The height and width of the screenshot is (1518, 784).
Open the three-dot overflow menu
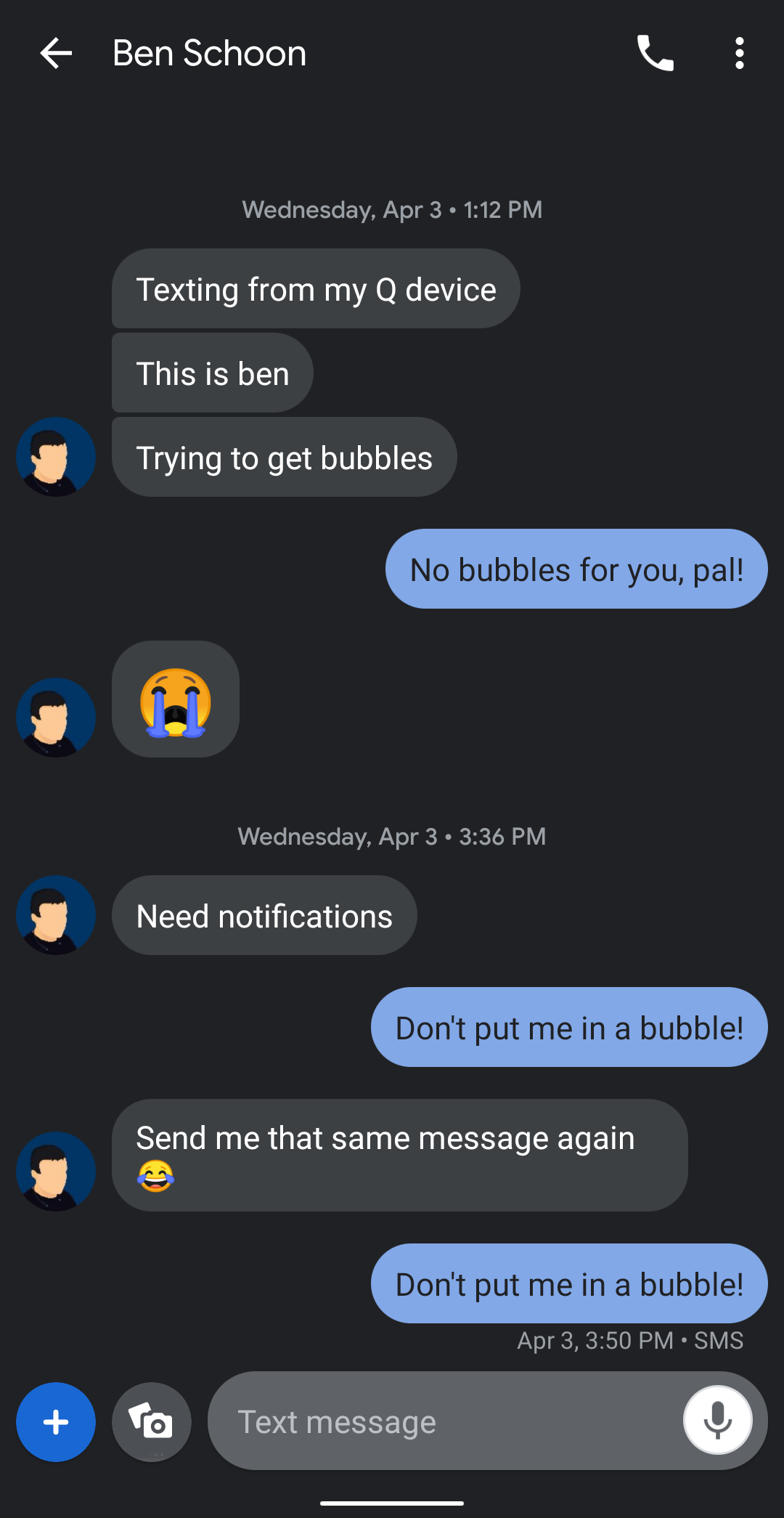click(x=739, y=53)
